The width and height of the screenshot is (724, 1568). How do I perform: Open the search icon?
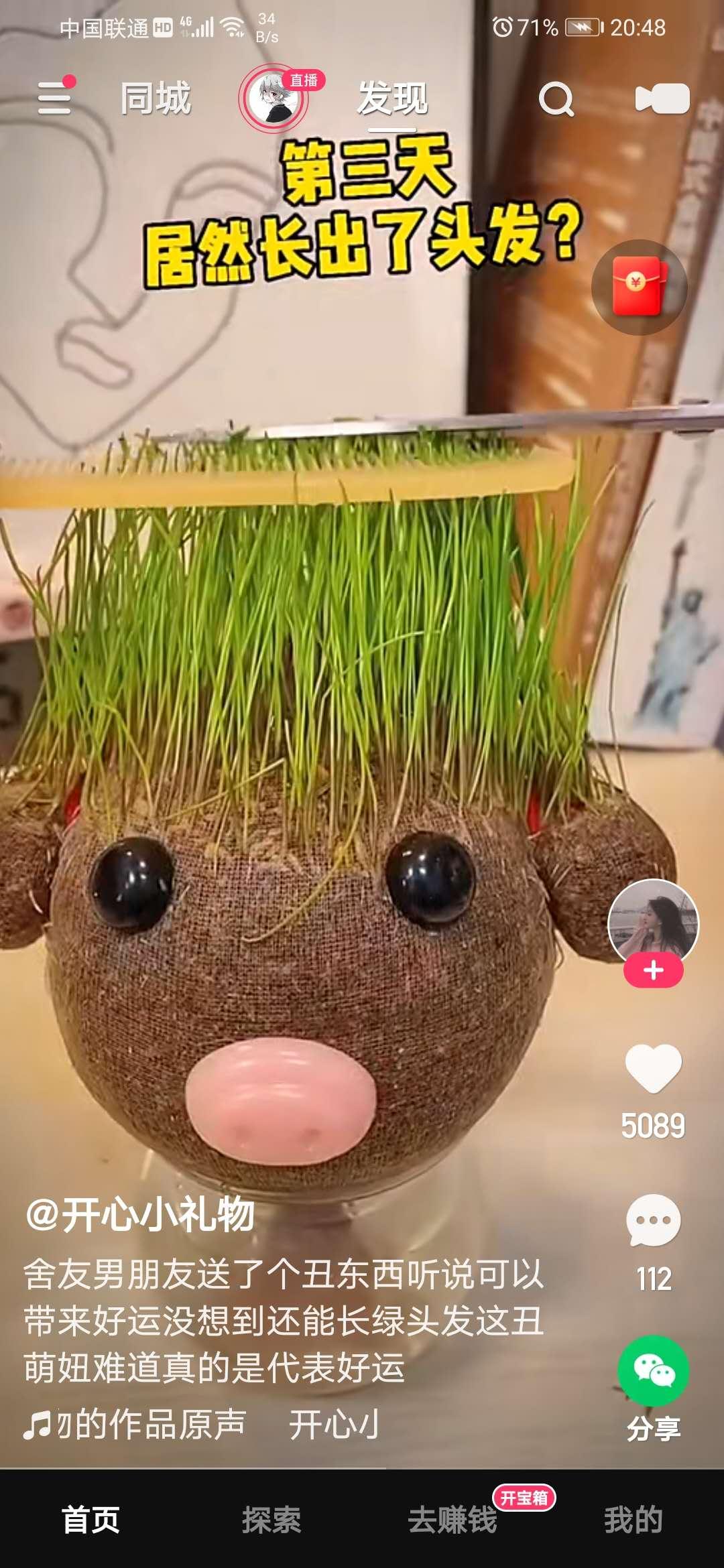click(x=556, y=99)
